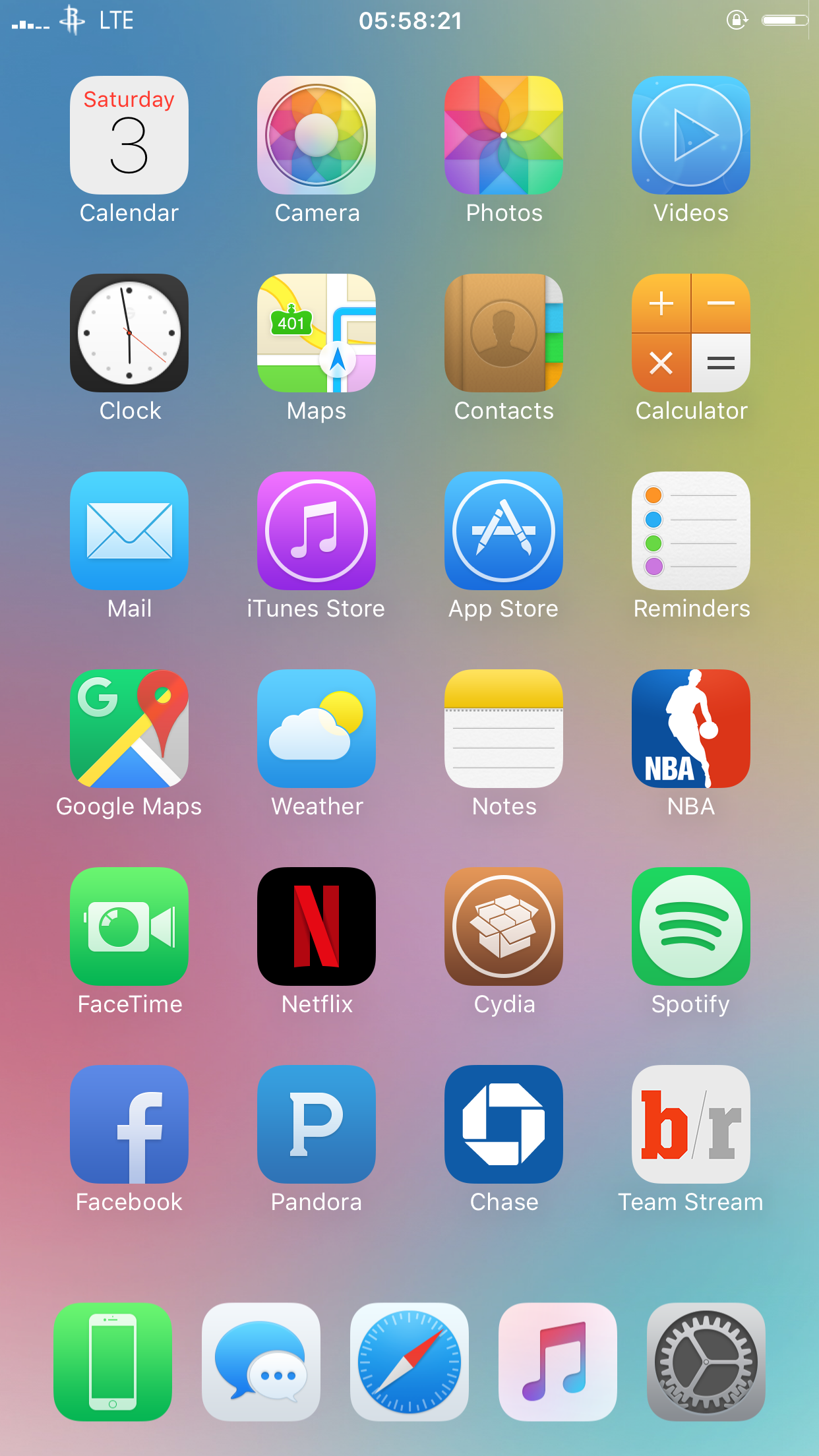Screen dimensions: 819x1456
Task: Open Settings from the dock
Action: click(706, 1362)
